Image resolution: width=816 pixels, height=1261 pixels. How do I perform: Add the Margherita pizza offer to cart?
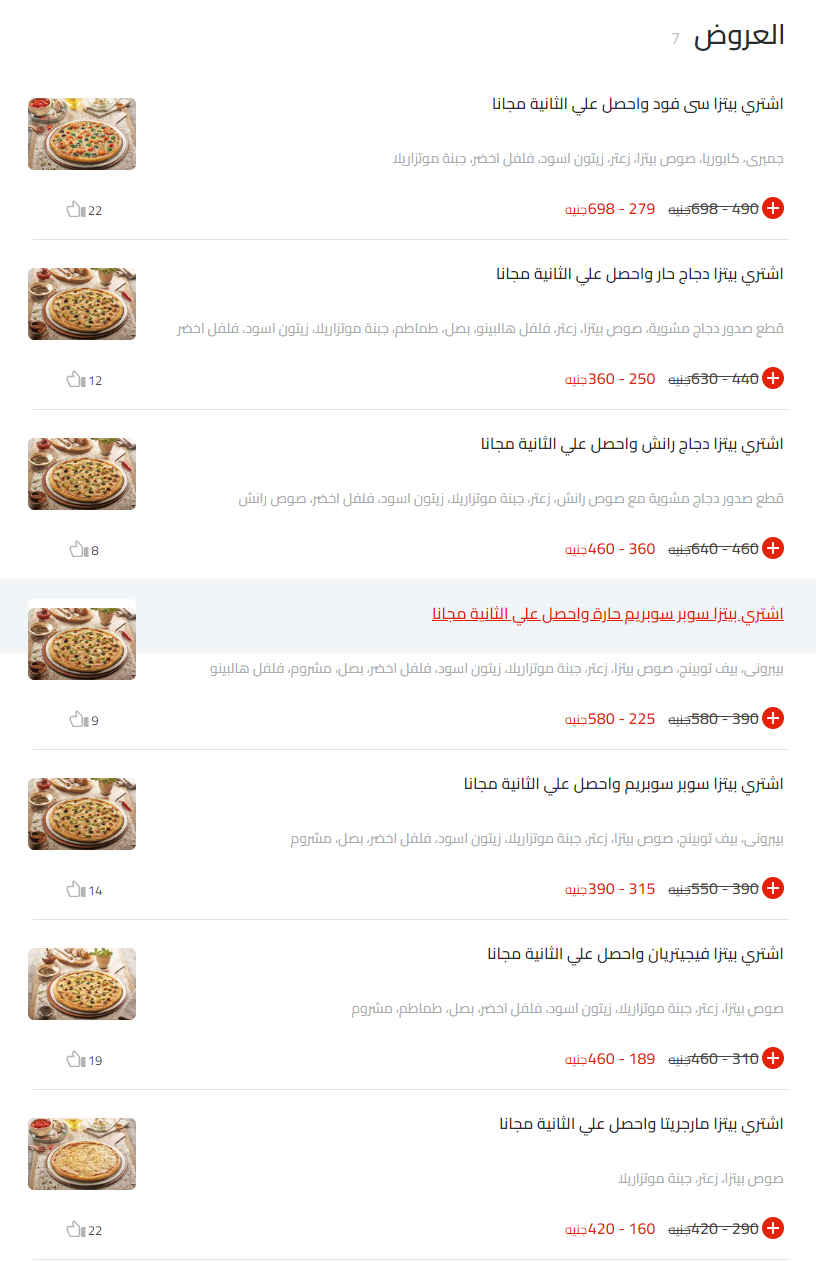[x=773, y=1226]
